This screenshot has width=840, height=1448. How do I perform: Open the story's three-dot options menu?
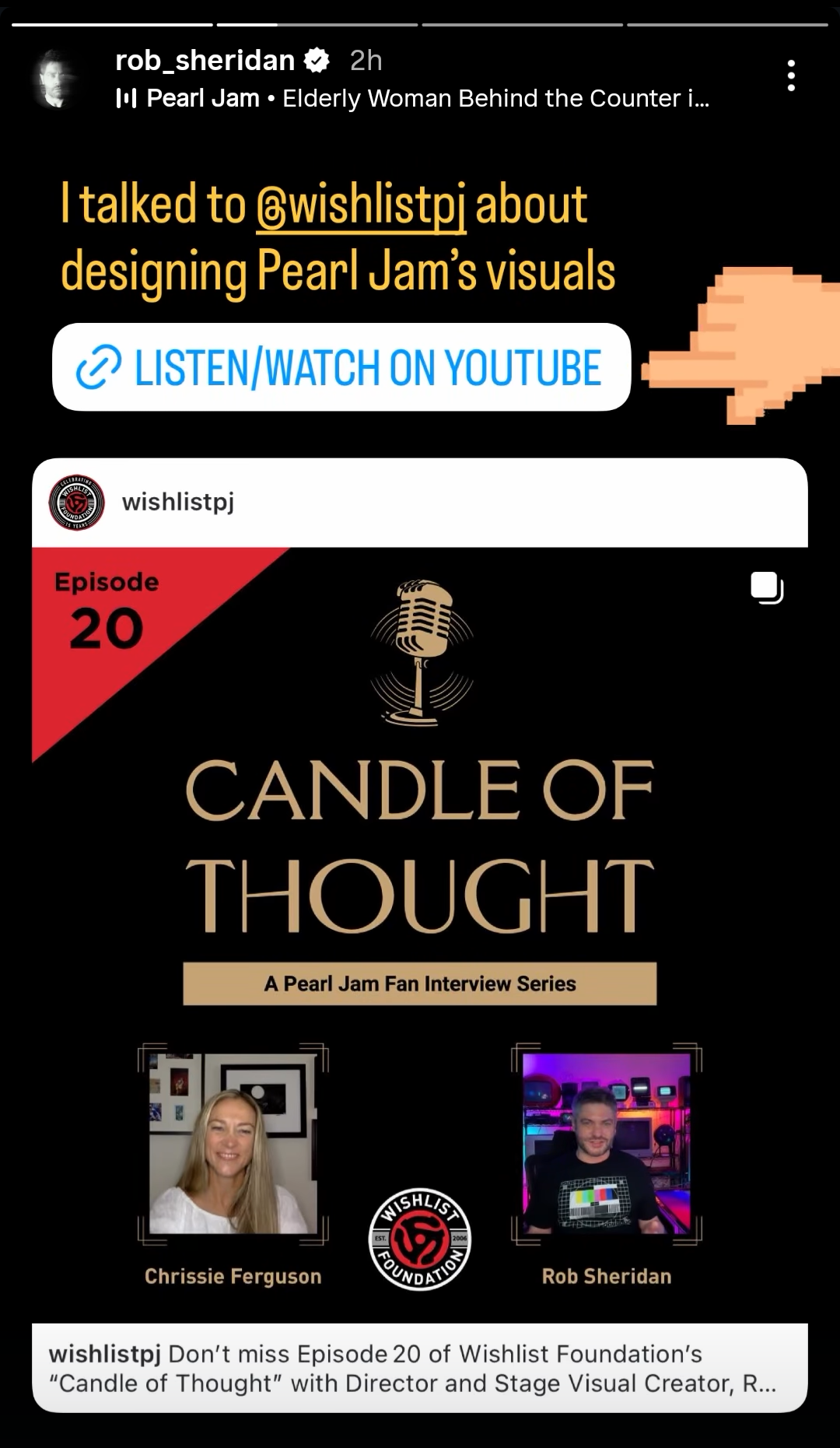(x=790, y=75)
